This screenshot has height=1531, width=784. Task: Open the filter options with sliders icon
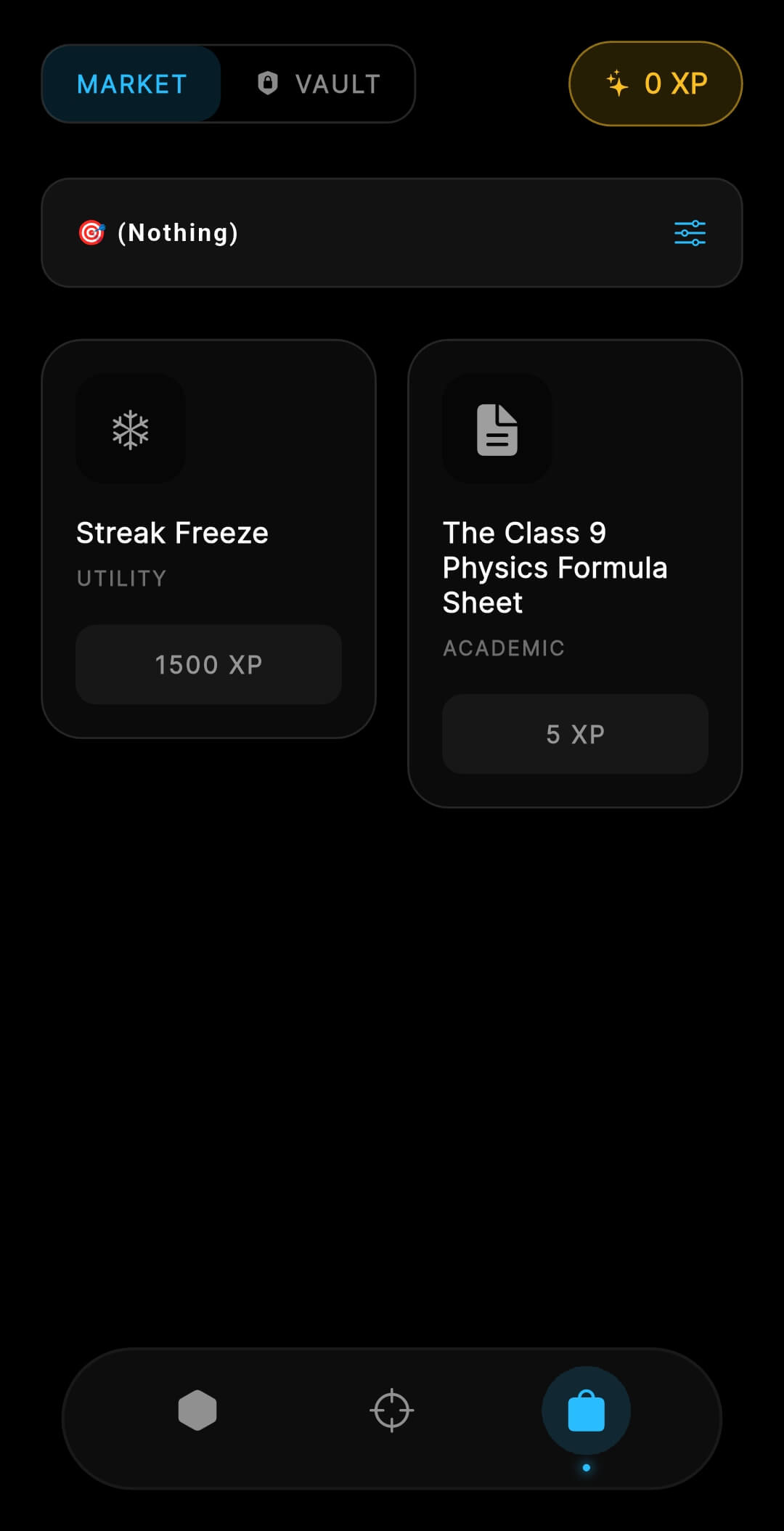(x=690, y=232)
